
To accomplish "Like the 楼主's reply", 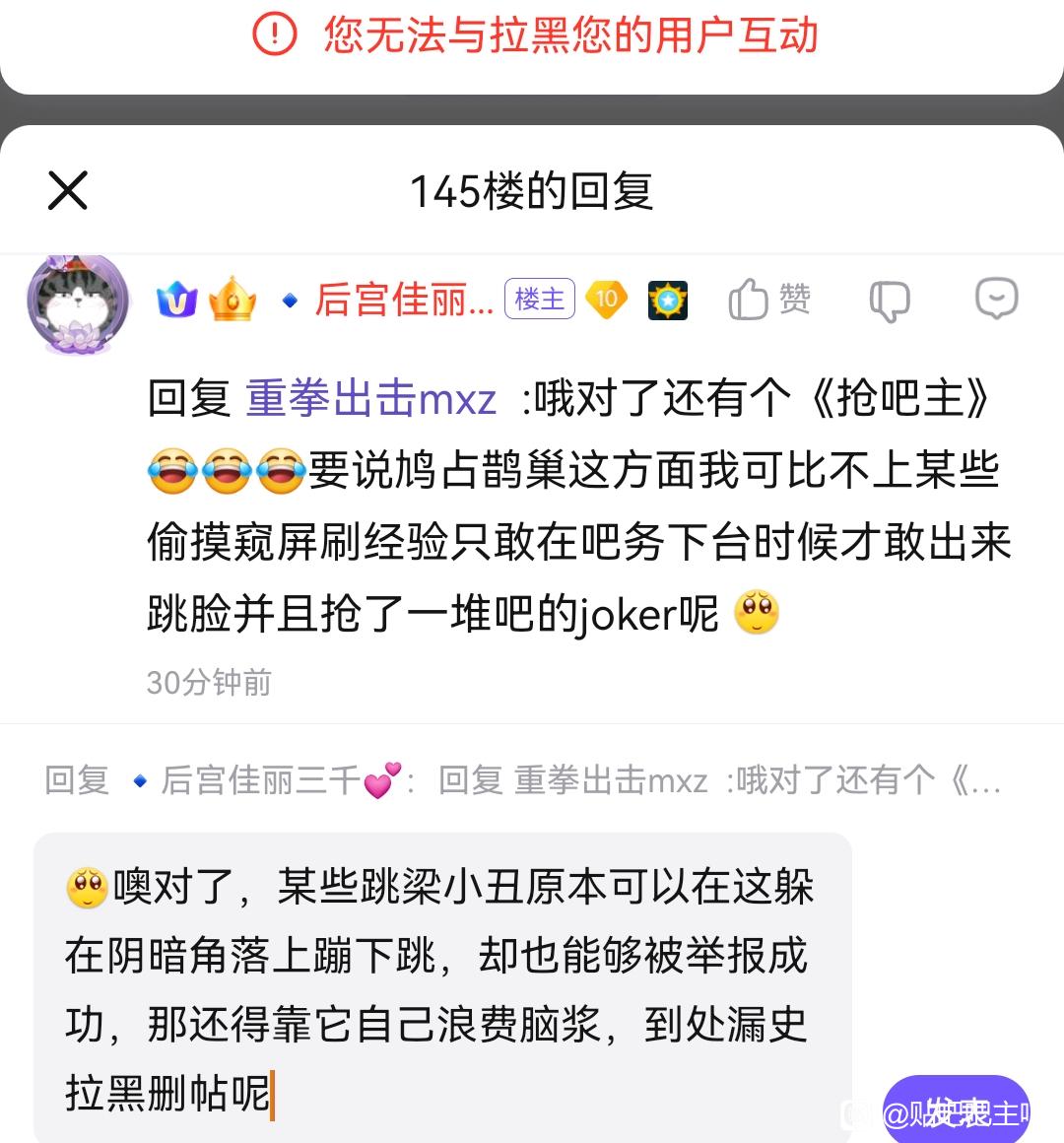I will click(768, 299).
